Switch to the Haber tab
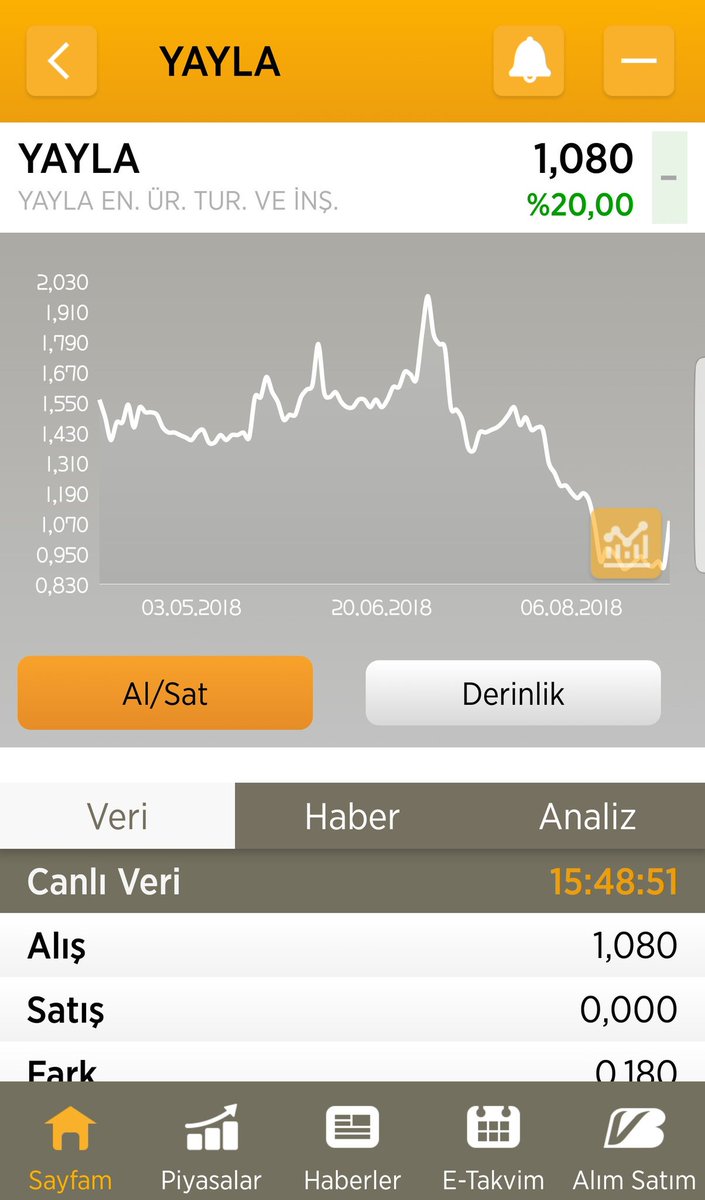This screenshot has width=705, height=1200. point(352,816)
